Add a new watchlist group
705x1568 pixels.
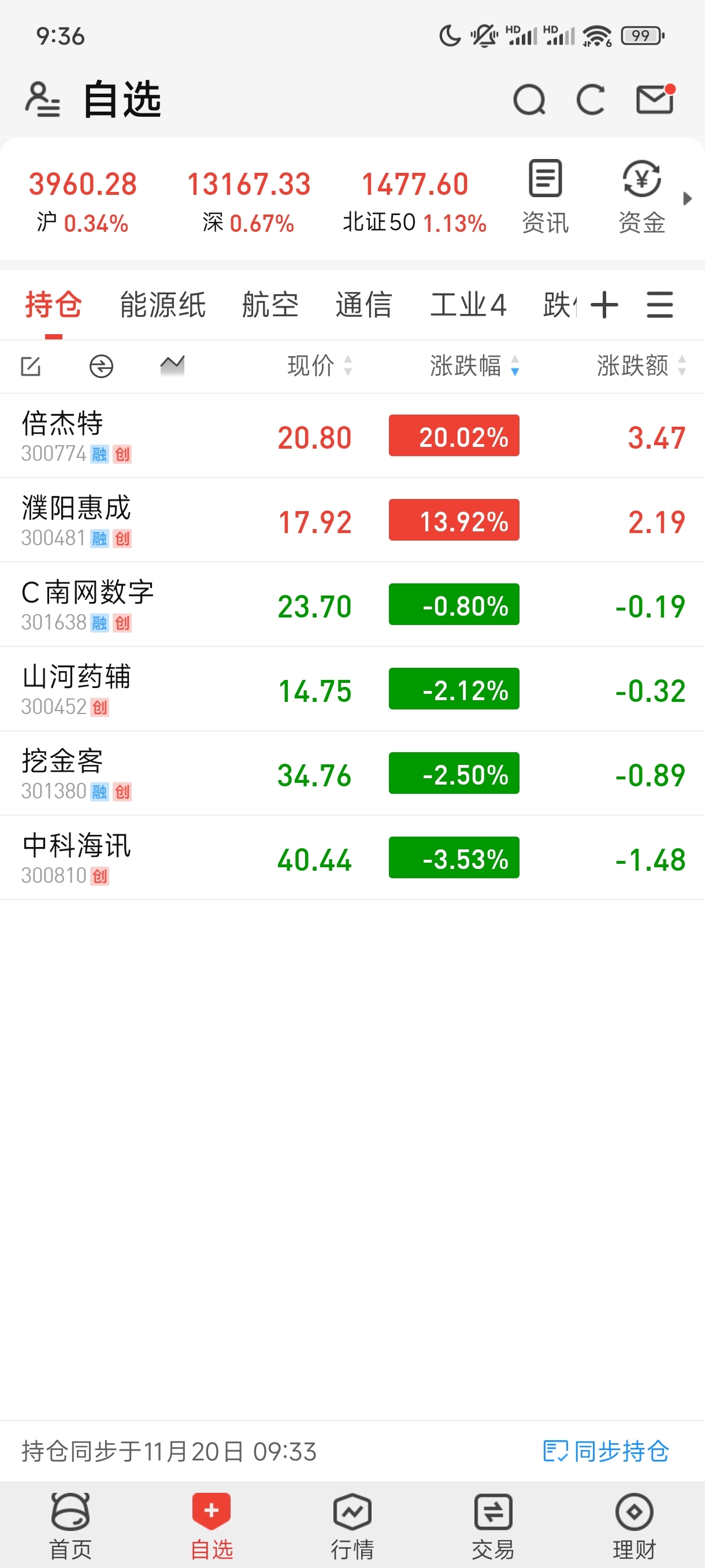tap(604, 305)
